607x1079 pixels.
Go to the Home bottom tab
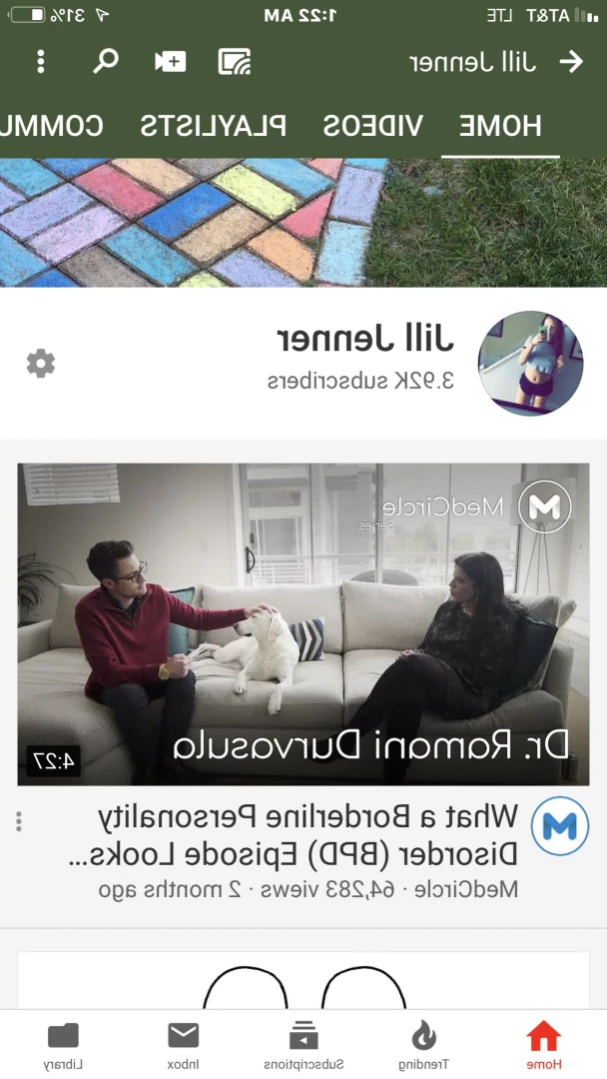pos(544,1044)
